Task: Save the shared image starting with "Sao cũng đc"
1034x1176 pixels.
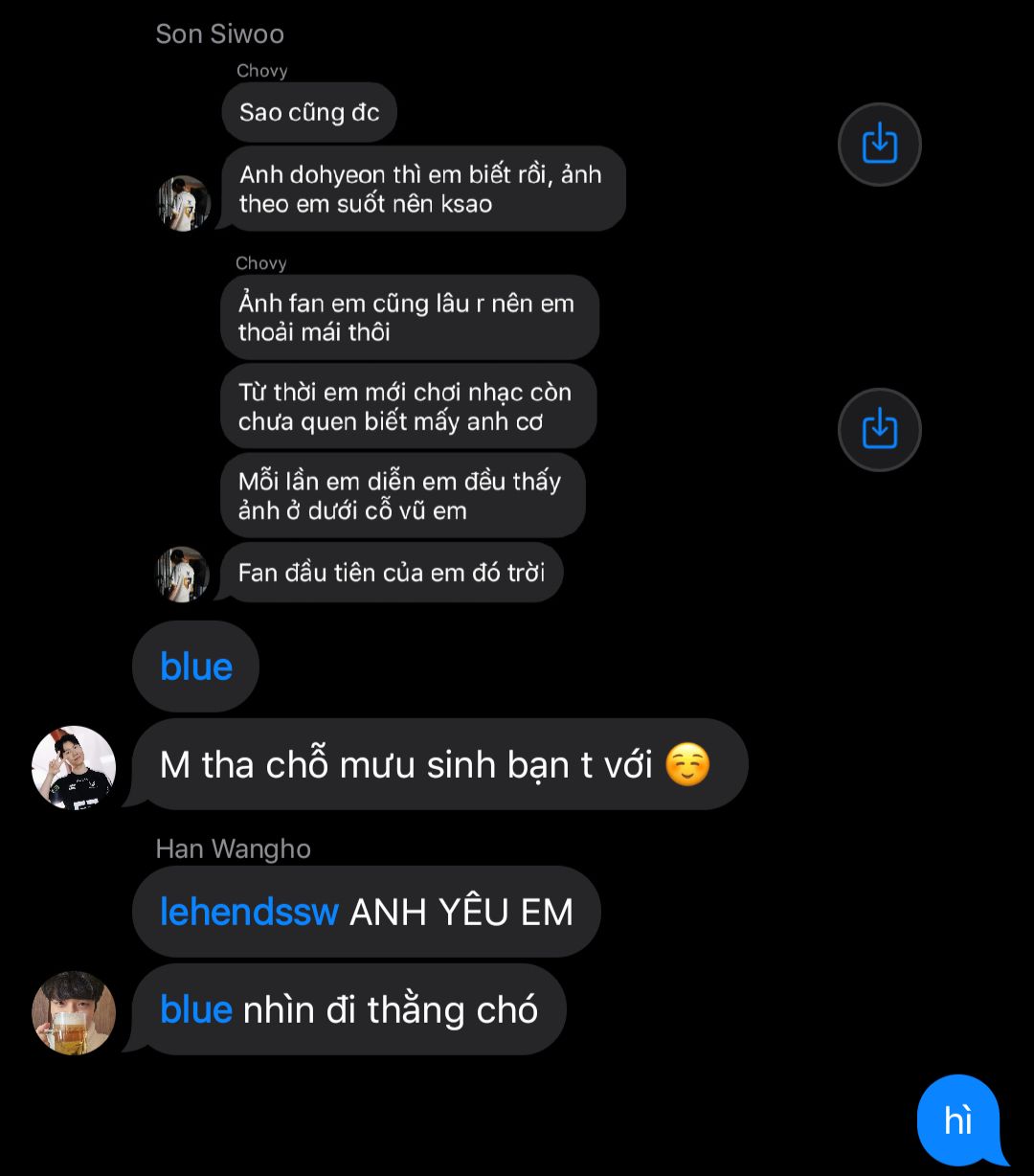Action: coord(879,145)
